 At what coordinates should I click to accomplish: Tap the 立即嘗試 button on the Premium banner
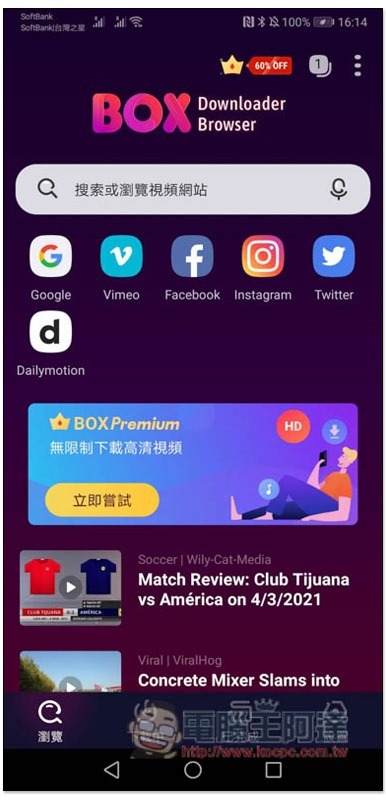point(102,500)
